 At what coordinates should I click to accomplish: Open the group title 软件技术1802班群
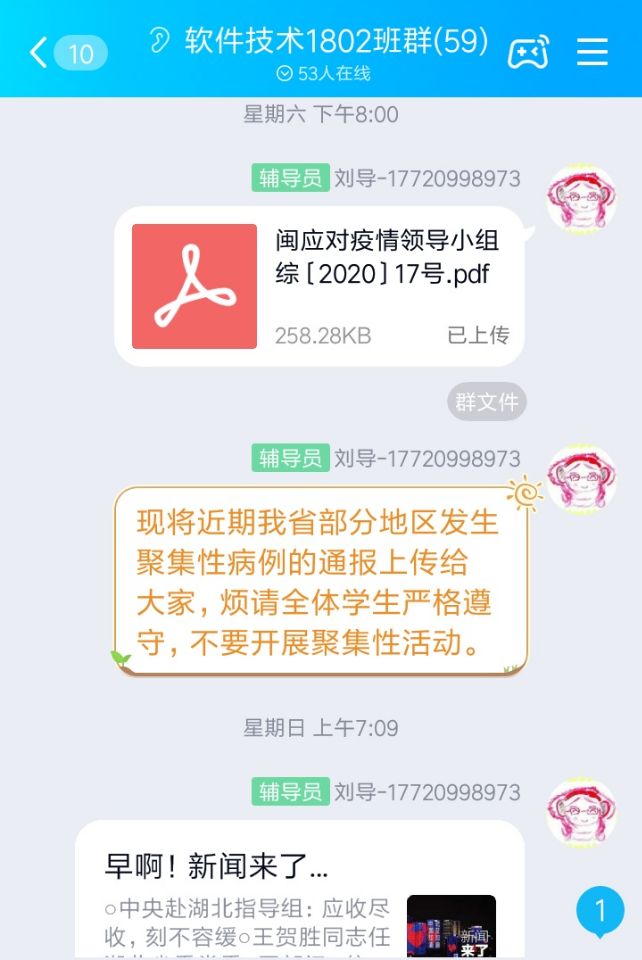(x=336, y=42)
